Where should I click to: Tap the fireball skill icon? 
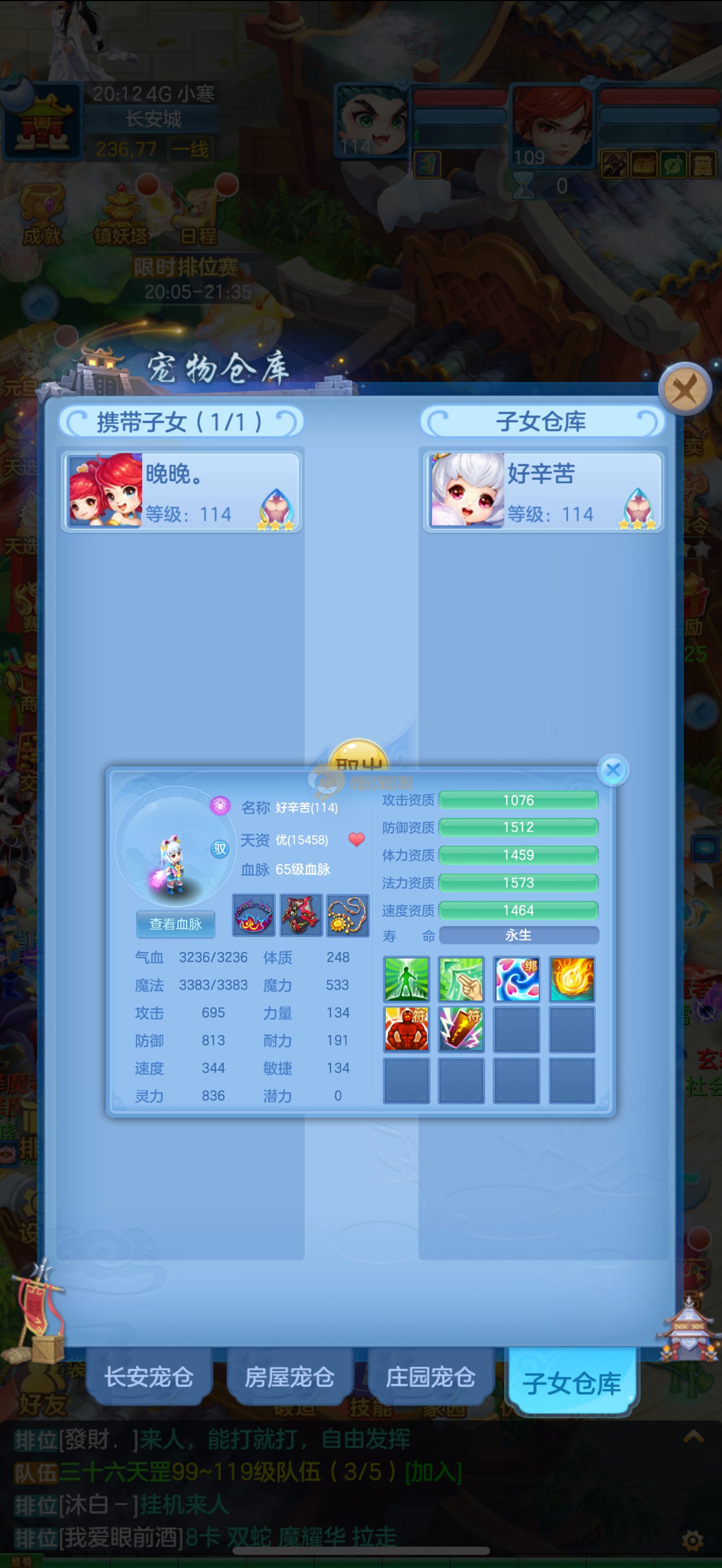pyautogui.click(x=572, y=979)
